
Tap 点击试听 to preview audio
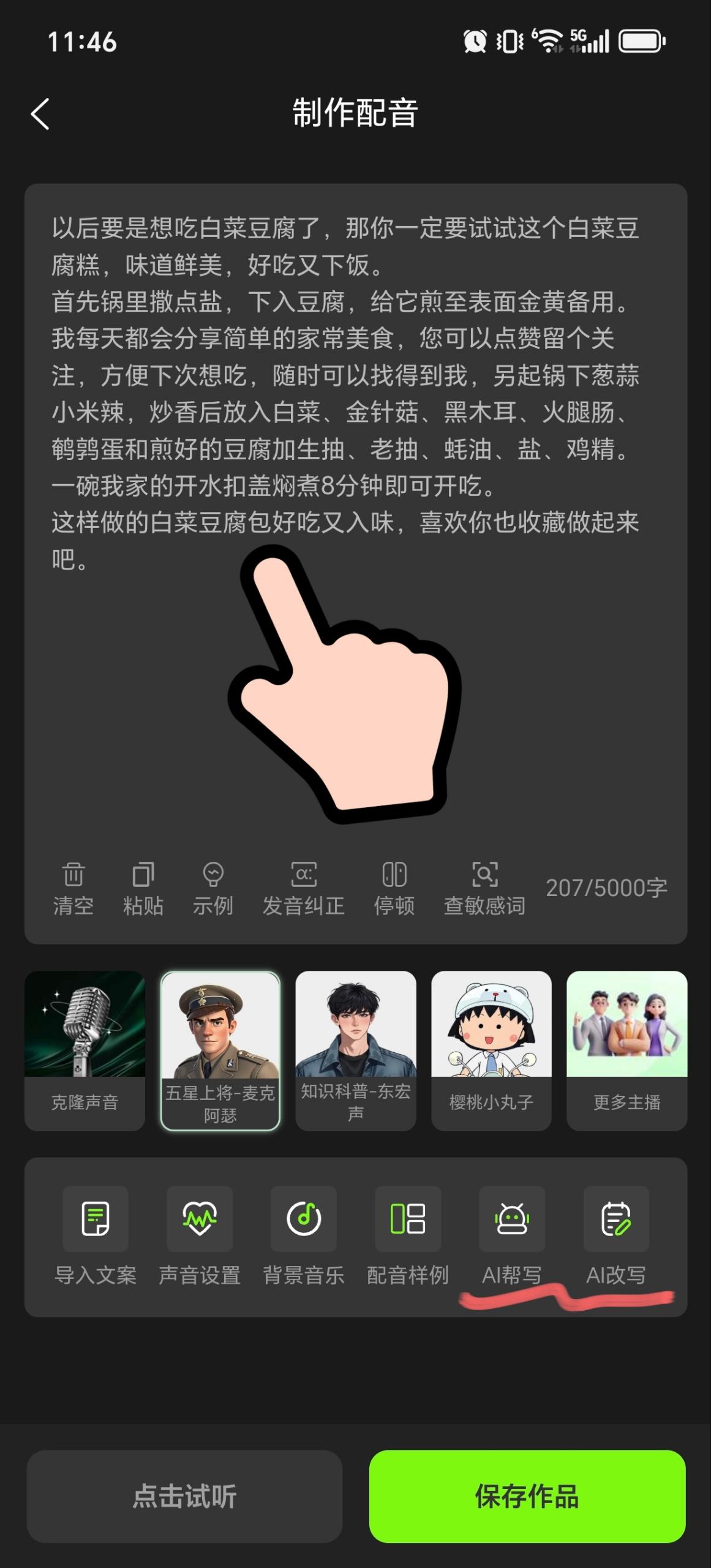pos(184,1496)
